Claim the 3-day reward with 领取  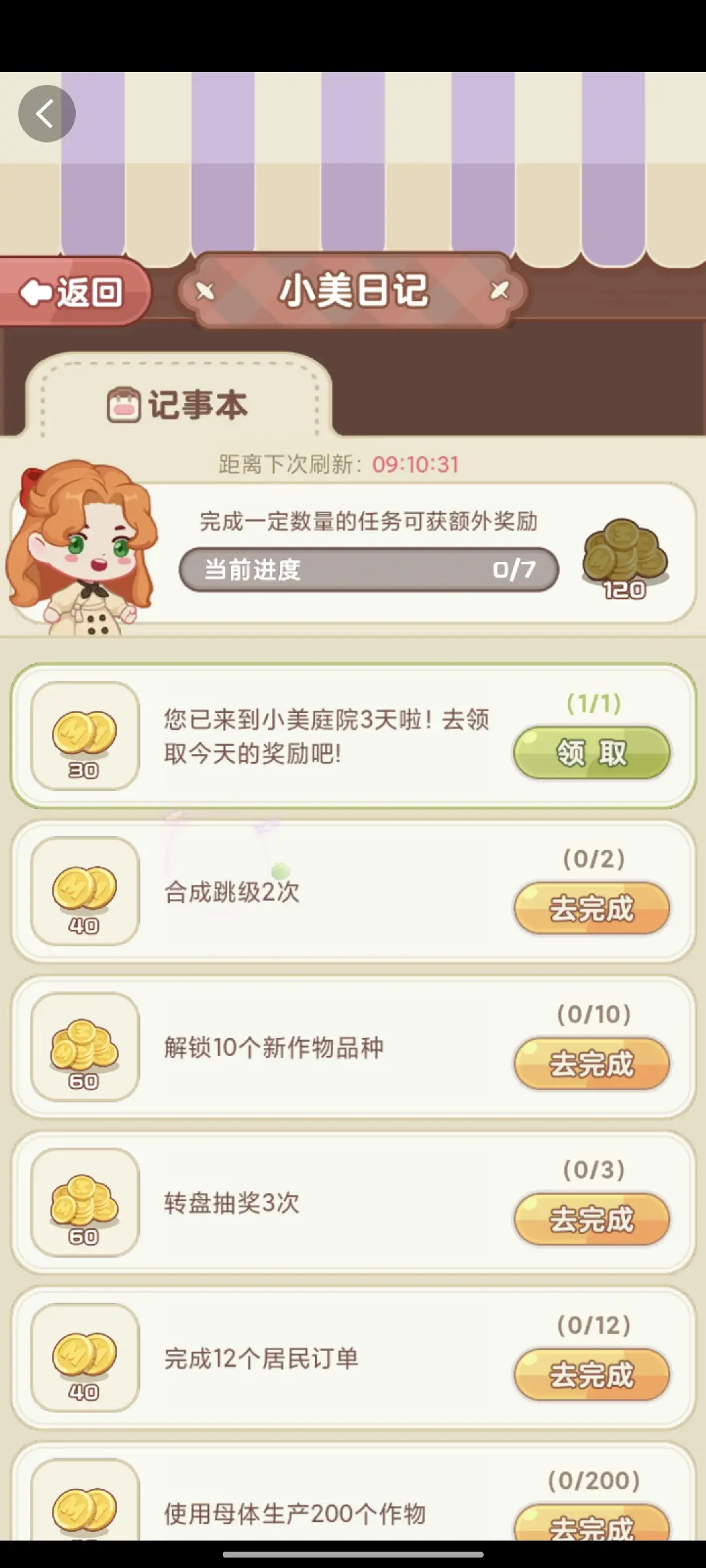[x=592, y=753]
